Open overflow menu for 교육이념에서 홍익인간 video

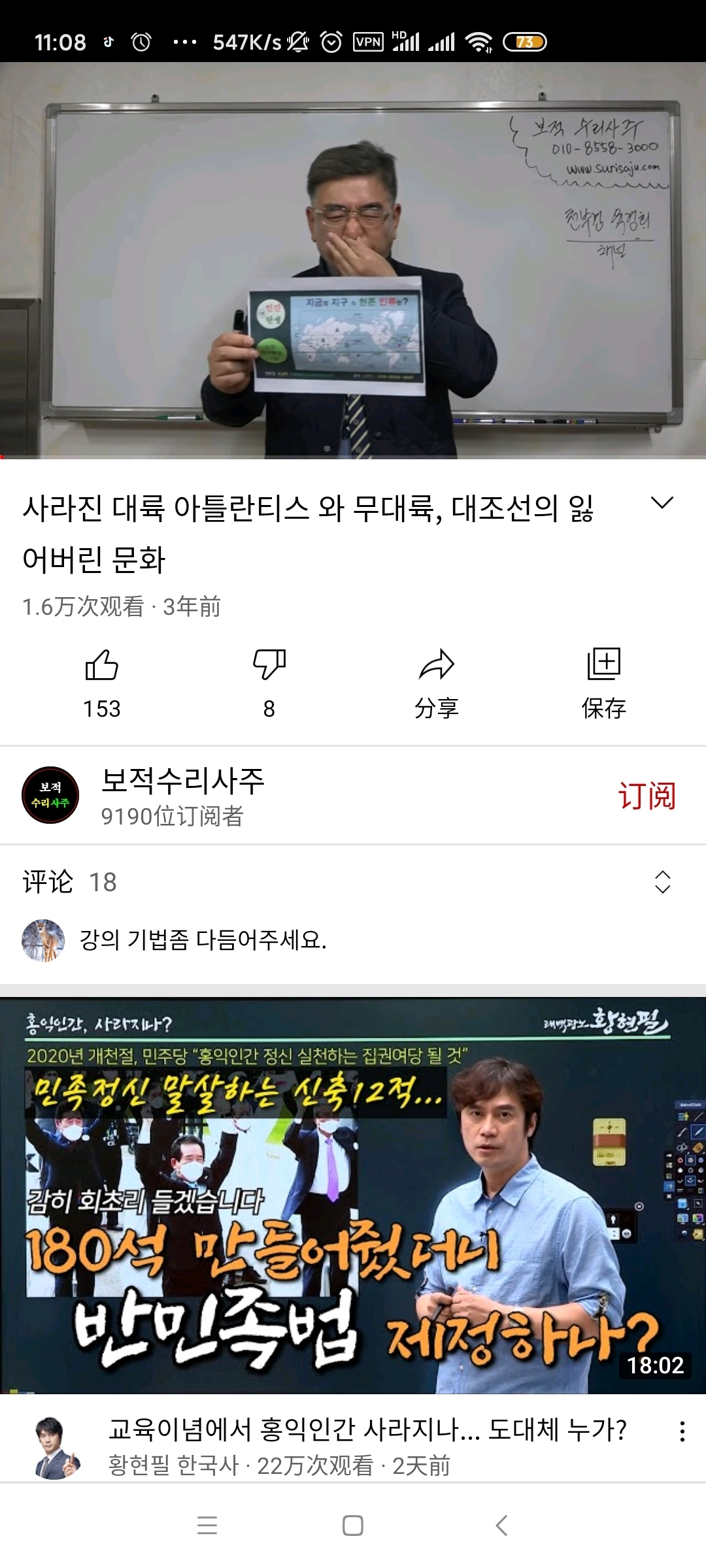682,1431
